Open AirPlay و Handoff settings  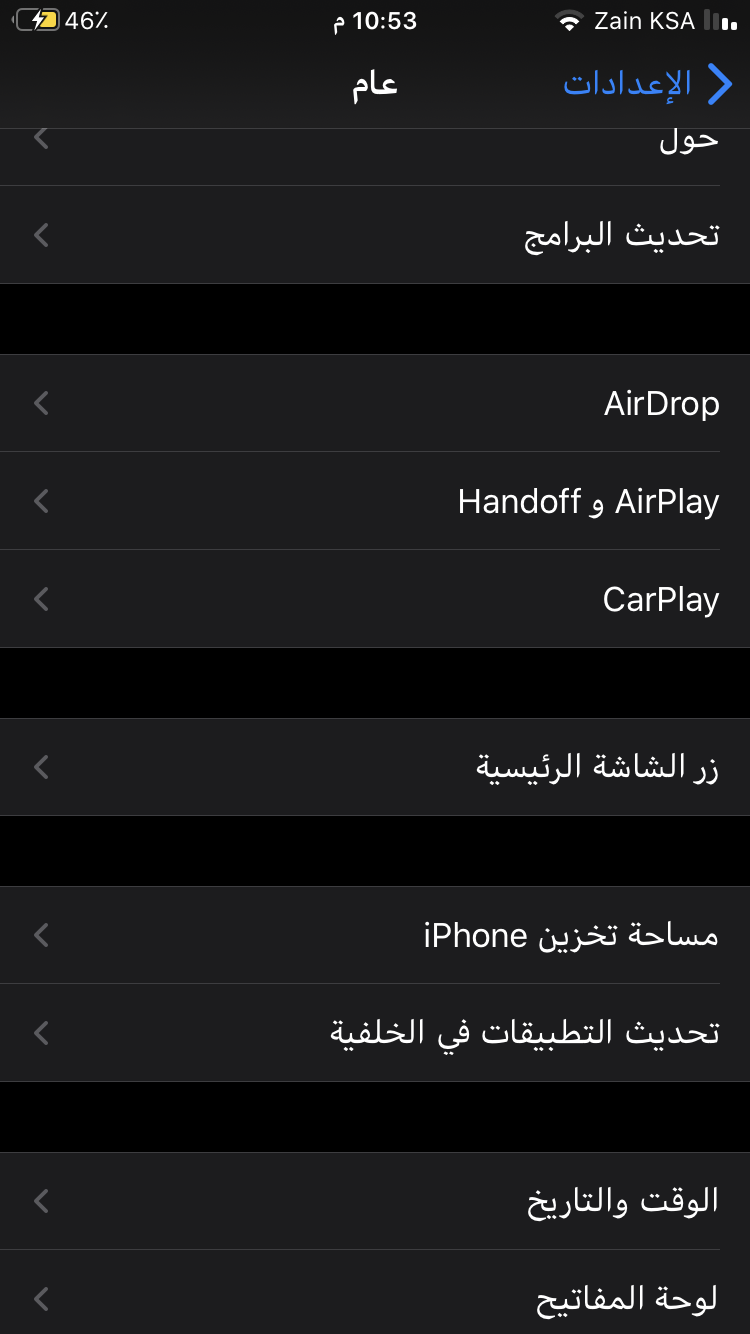click(x=375, y=501)
